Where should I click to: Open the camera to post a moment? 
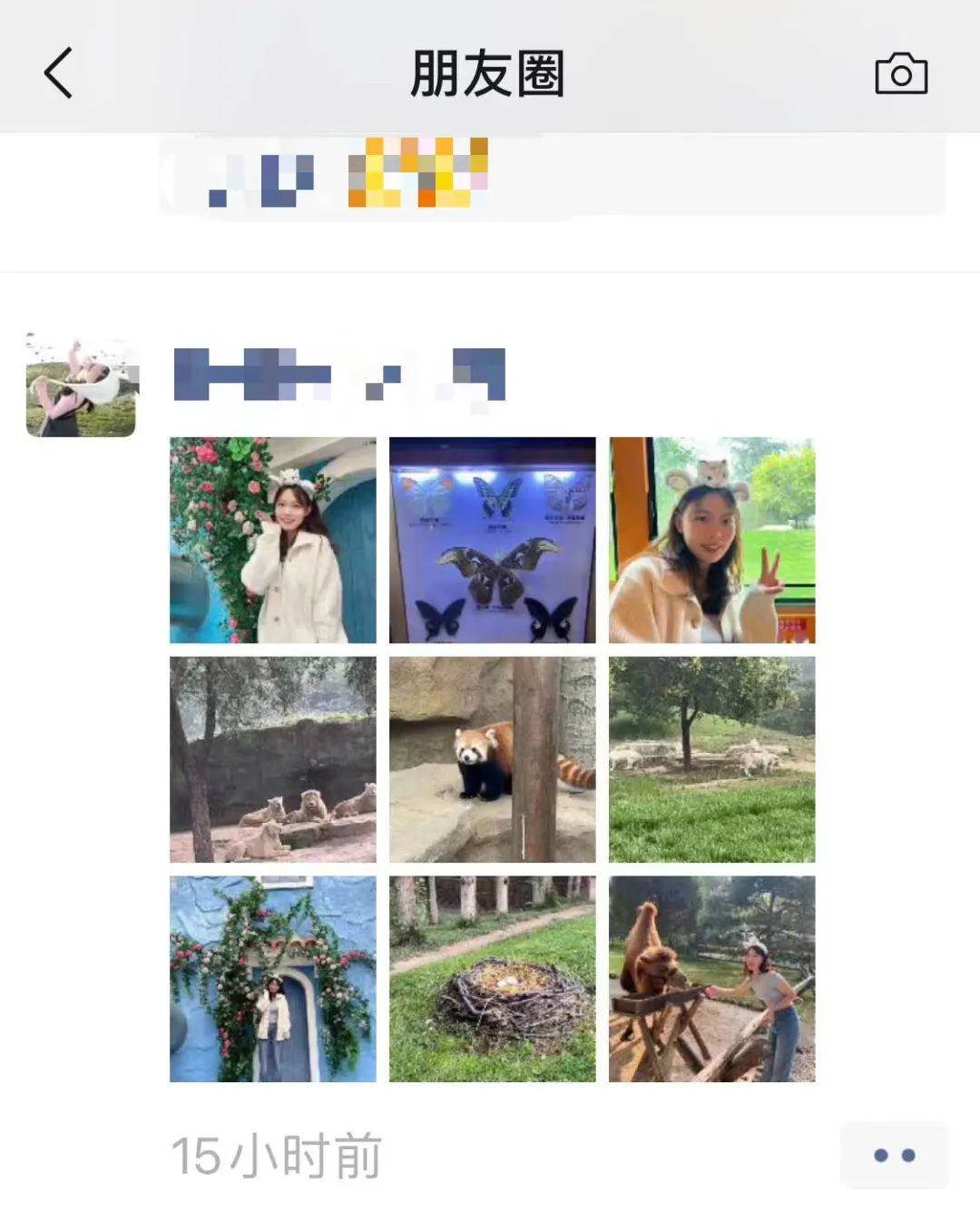point(900,73)
